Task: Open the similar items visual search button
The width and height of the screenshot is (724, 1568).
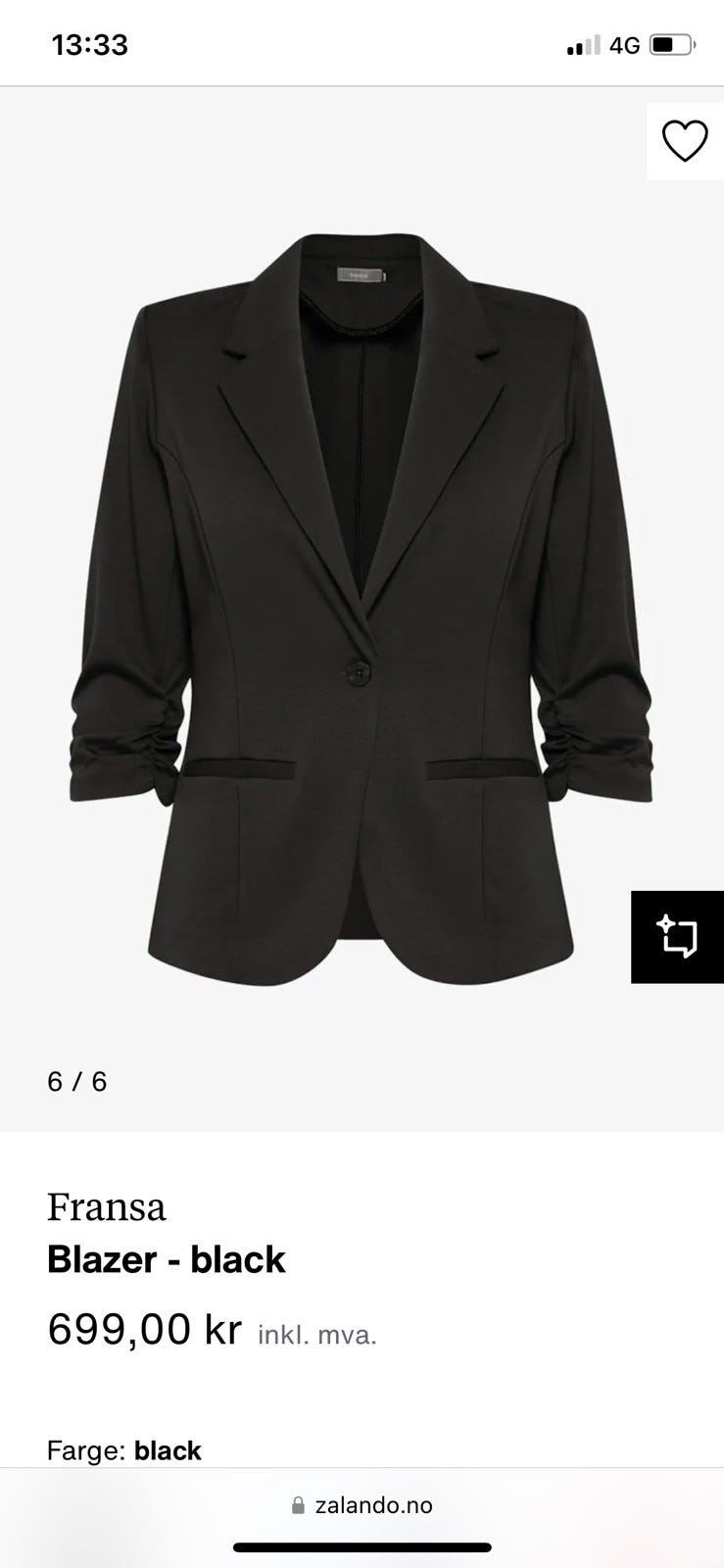Action: pos(678,936)
